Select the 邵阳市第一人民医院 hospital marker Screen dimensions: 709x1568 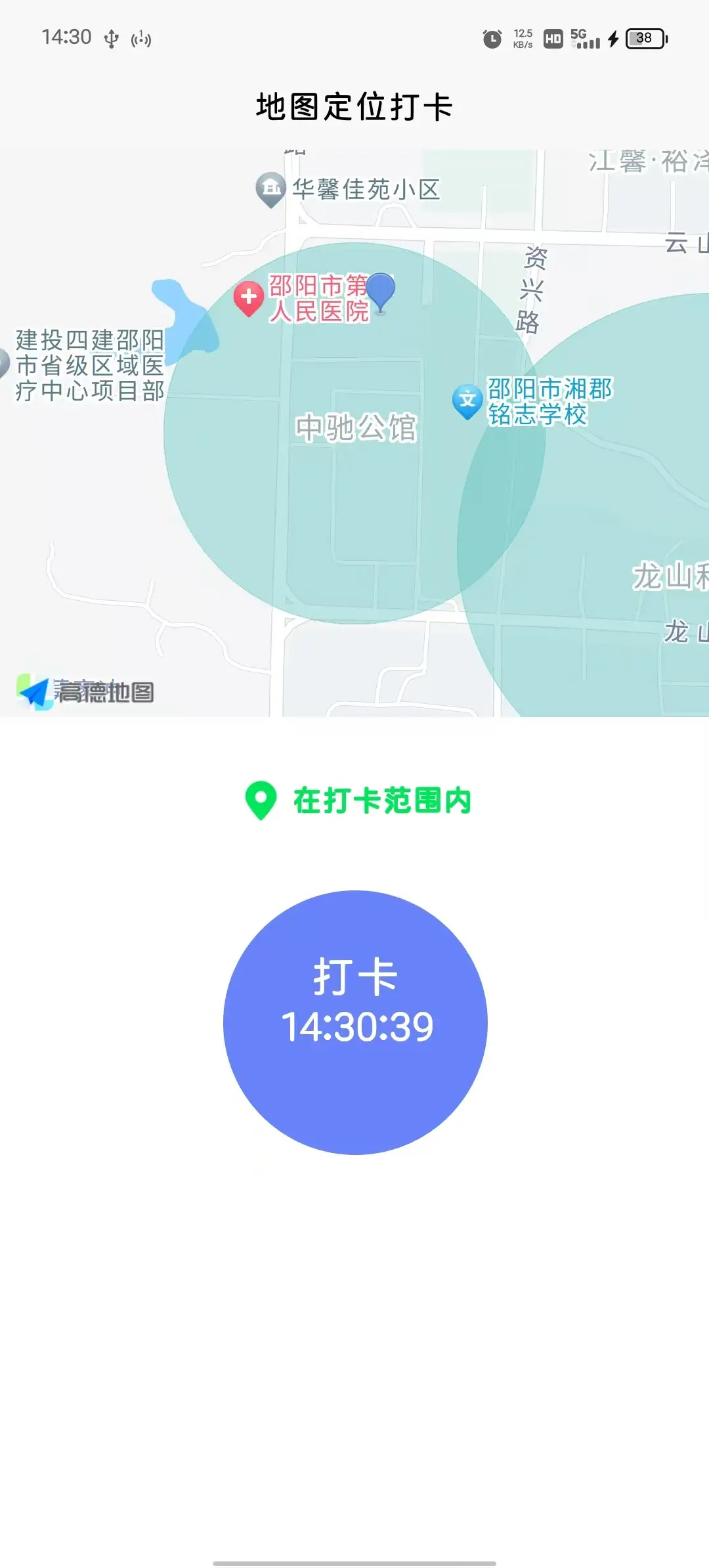249,299
